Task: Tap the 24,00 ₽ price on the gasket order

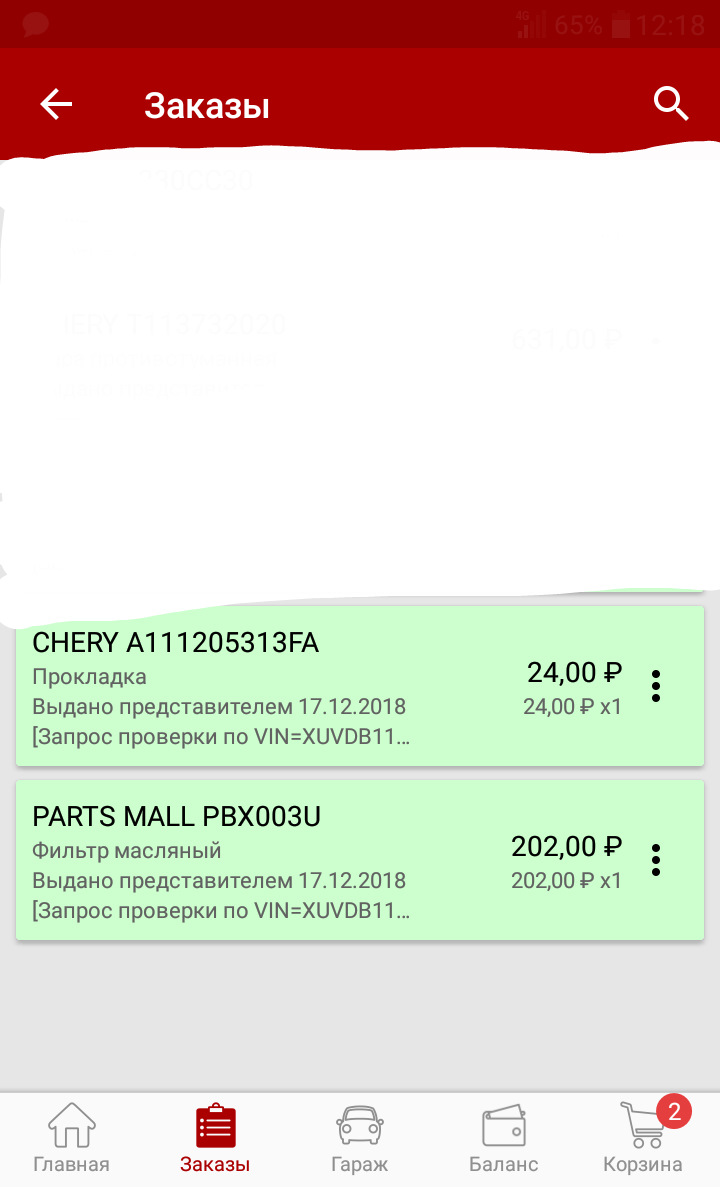Action: [574, 672]
